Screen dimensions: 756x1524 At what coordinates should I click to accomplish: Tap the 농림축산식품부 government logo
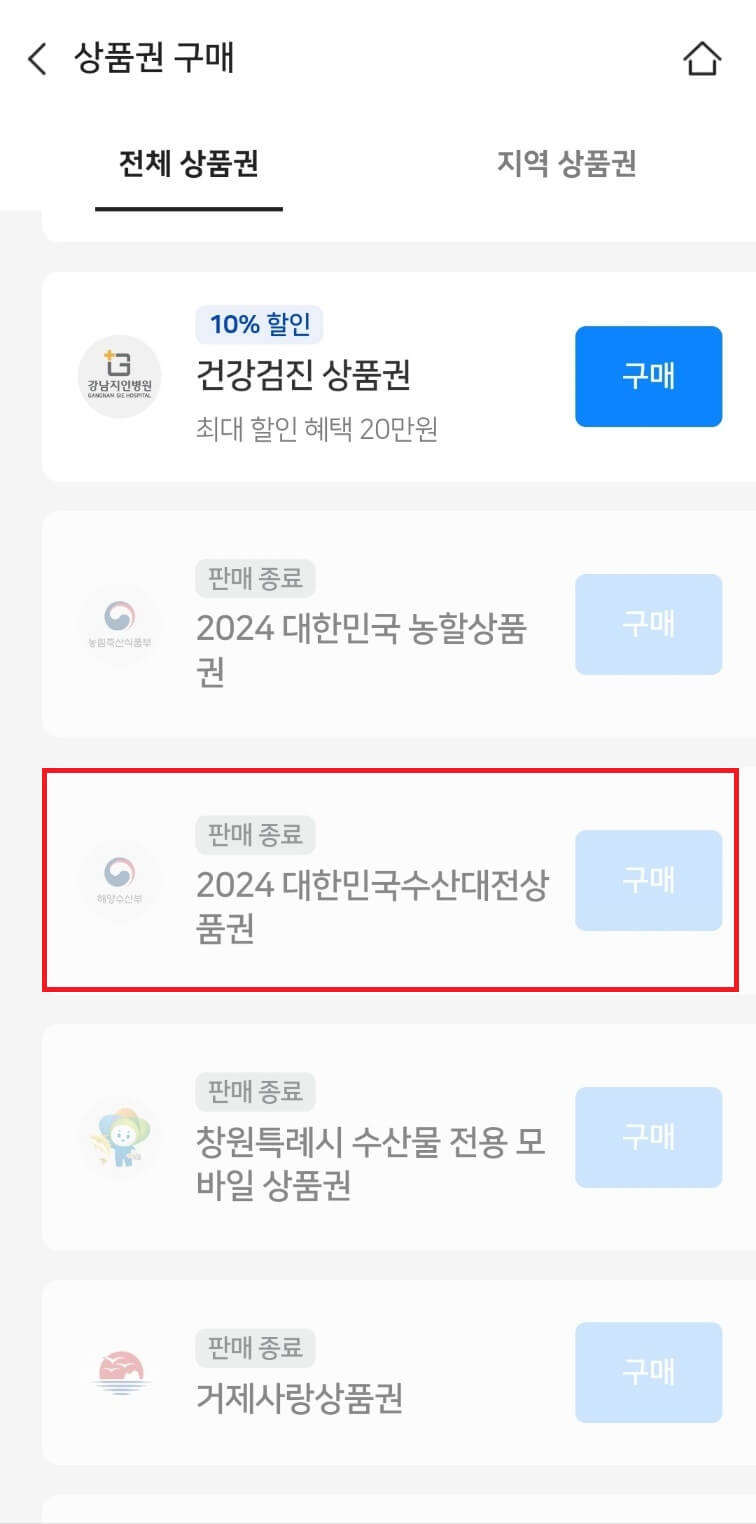coord(119,623)
